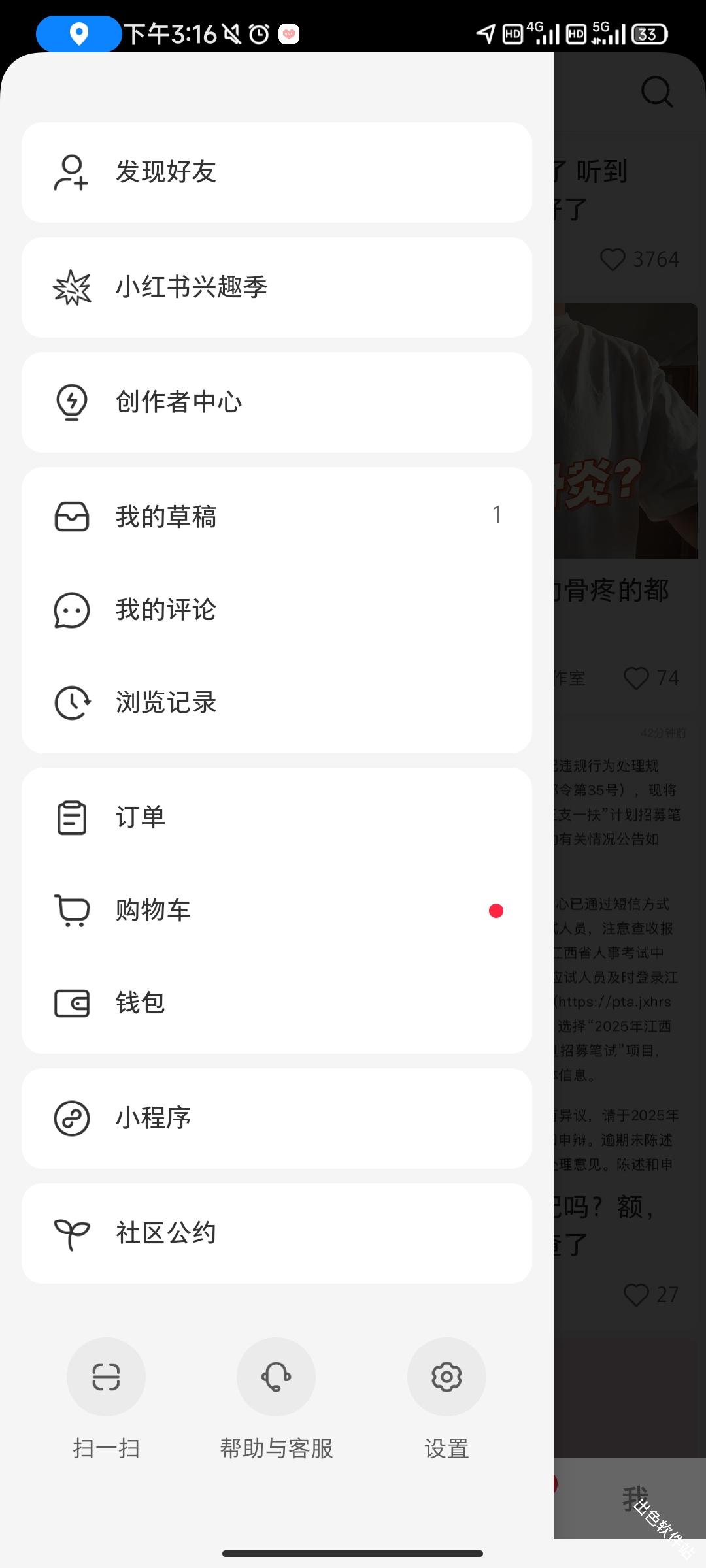The image size is (706, 1568).
Task: Tap the 小红书兴趣季 burst icon
Action: point(72,287)
